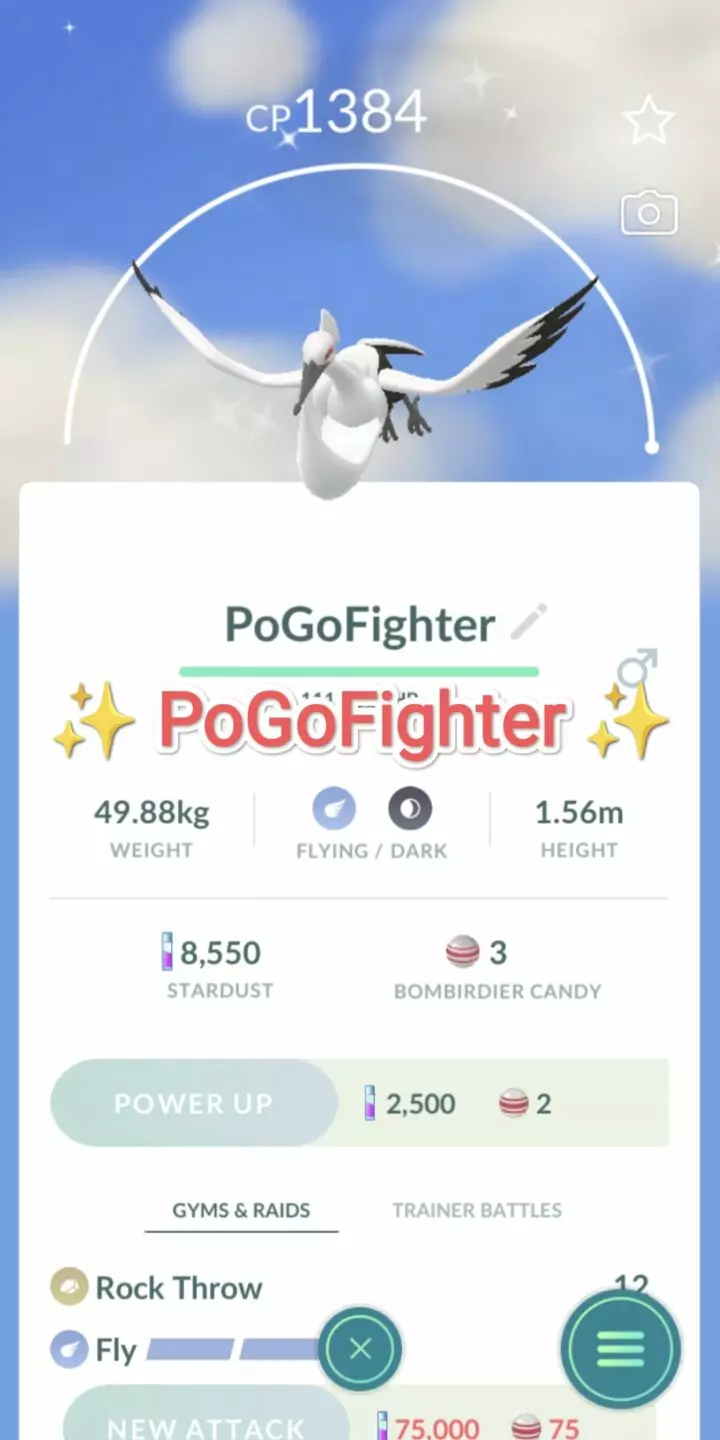The image size is (720, 1440).
Task: Switch to the Trainer Battles tab
Action: point(475,1209)
